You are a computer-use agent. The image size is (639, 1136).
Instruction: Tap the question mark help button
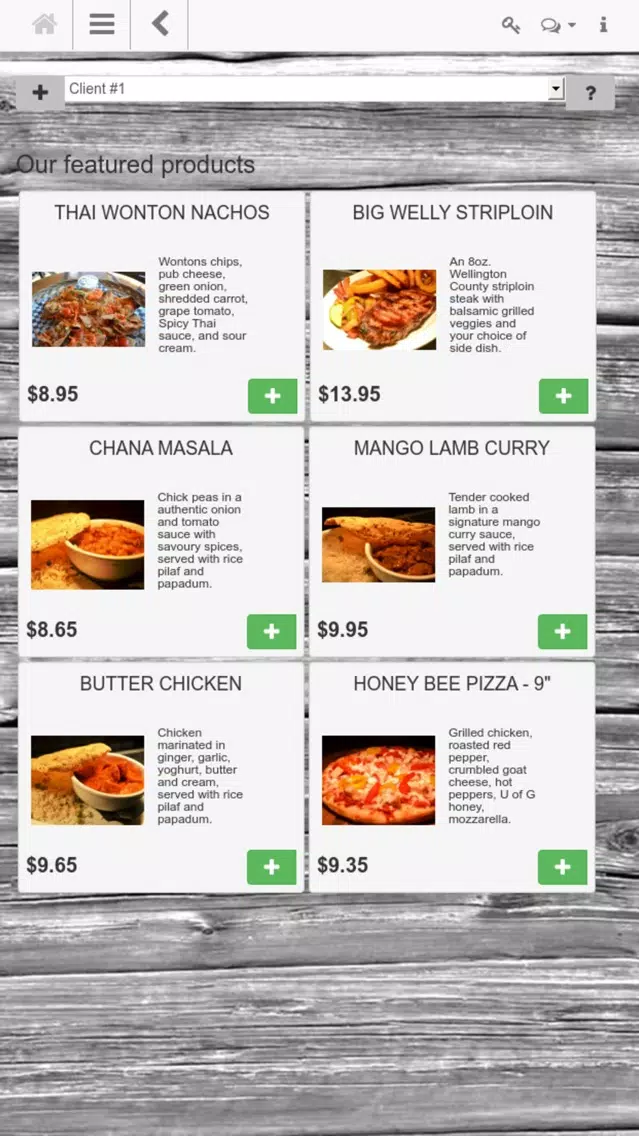coord(590,93)
